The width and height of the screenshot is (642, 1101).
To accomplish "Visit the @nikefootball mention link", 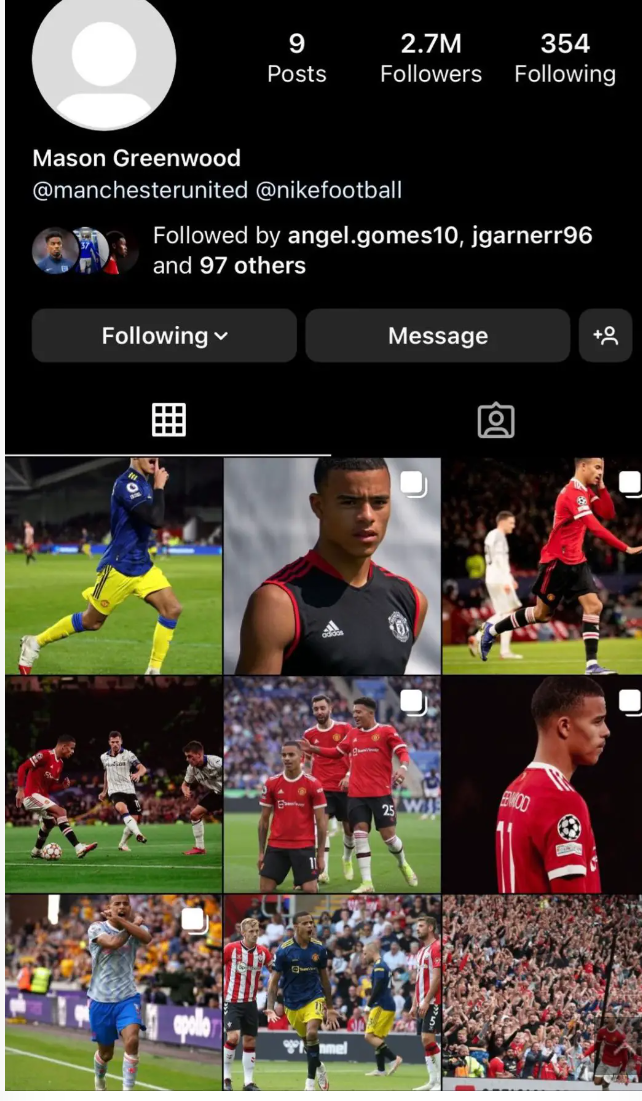I will tap(329, 190).
